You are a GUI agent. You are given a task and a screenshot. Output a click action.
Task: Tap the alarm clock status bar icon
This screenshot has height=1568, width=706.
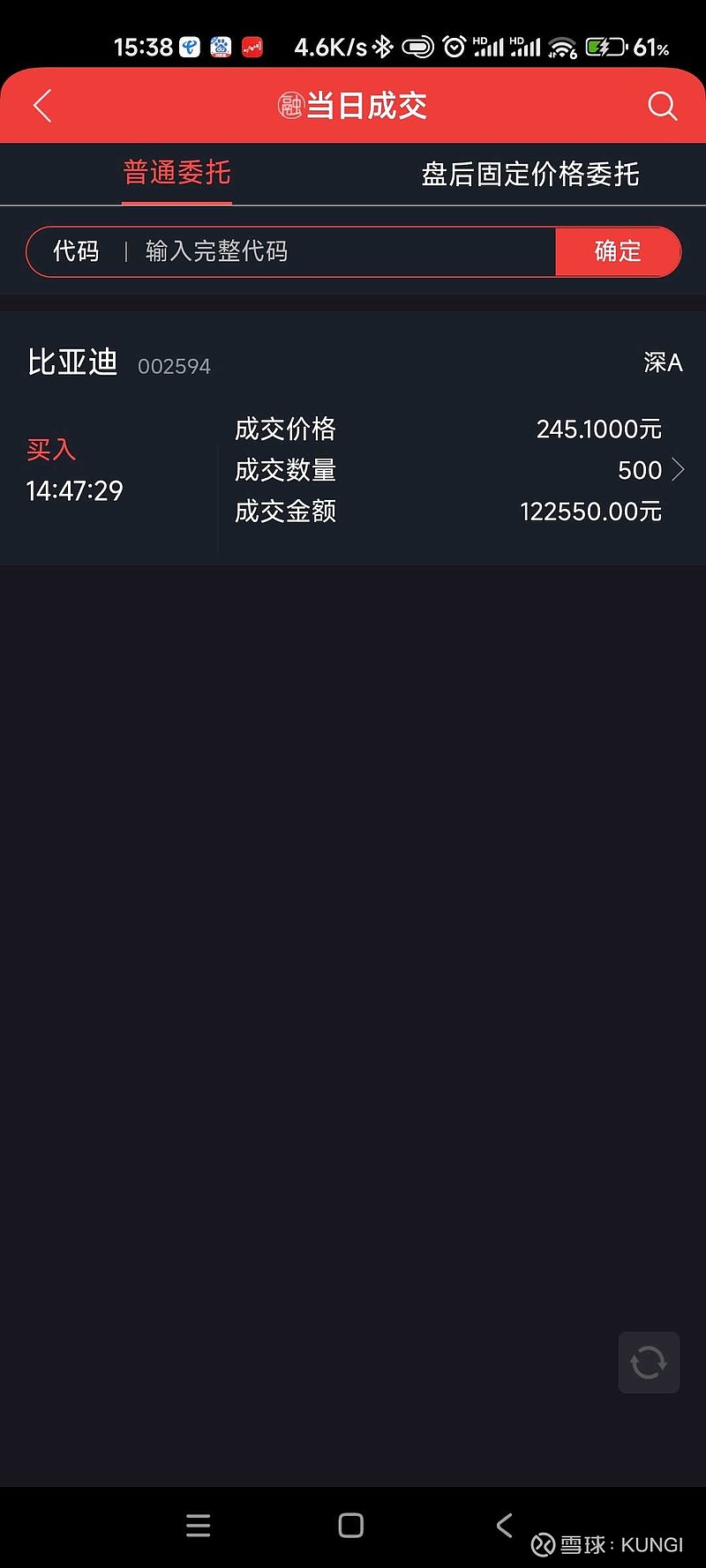(x=452, y=46)
